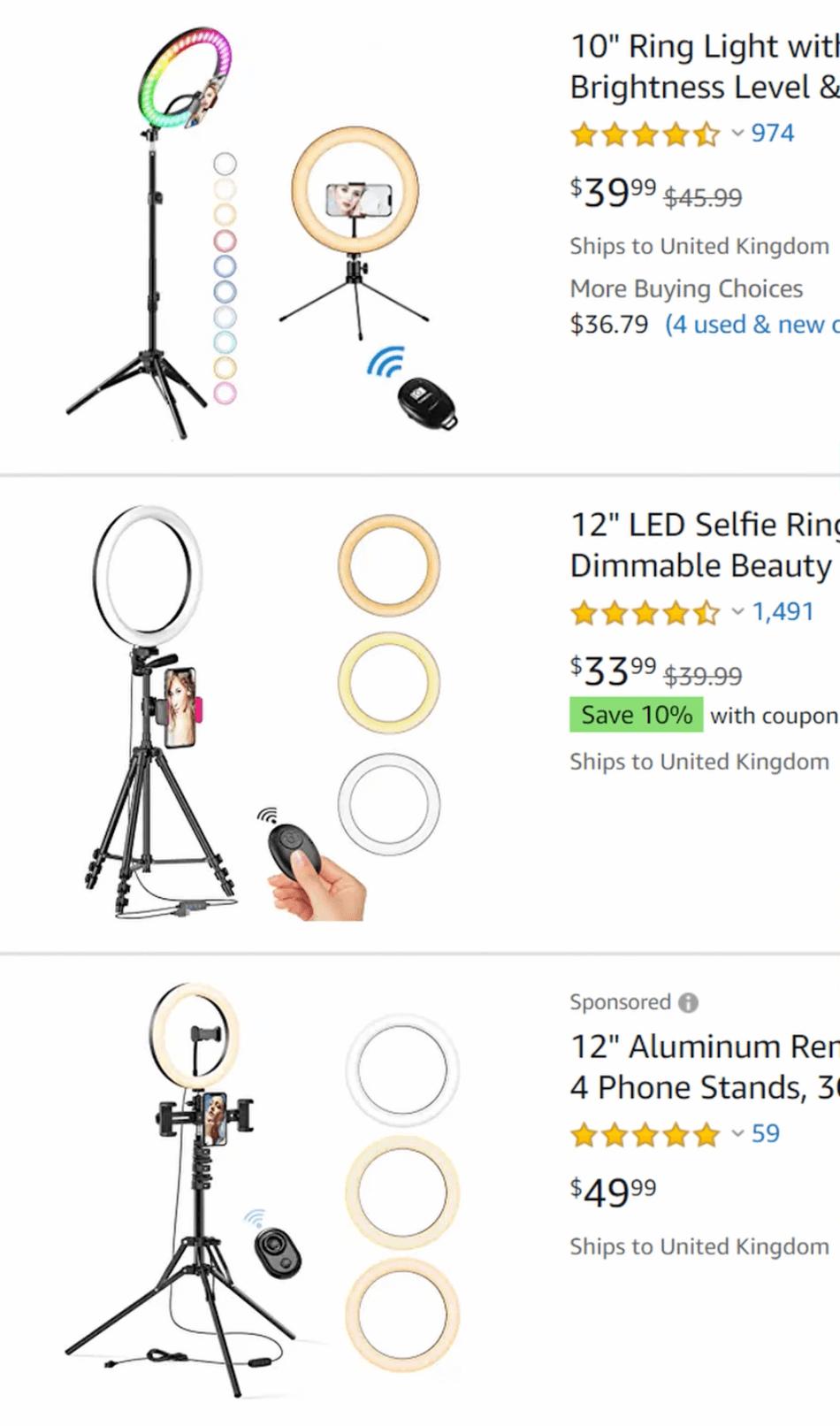This screenshot has width=840, height=1426.
Task: Open the 12" Aluminum product title
Action: (x=704, y=1067)
